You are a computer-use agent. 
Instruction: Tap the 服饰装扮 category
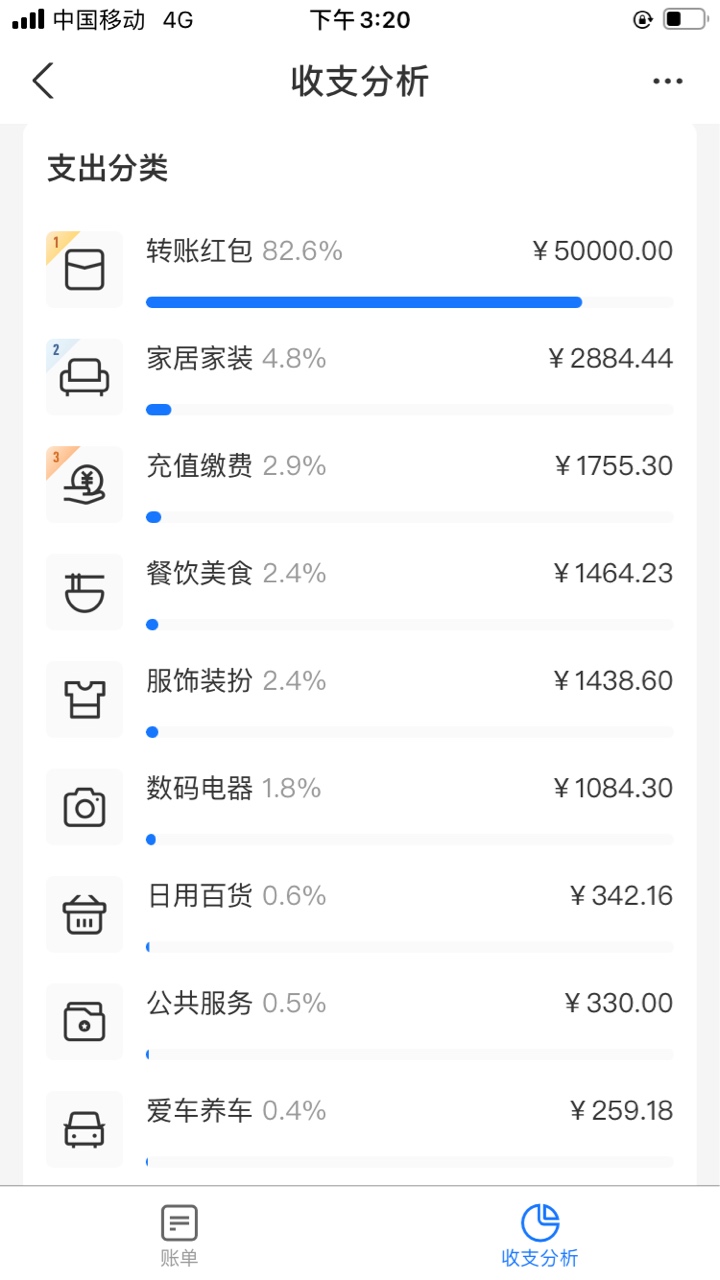tap(360, 700)
